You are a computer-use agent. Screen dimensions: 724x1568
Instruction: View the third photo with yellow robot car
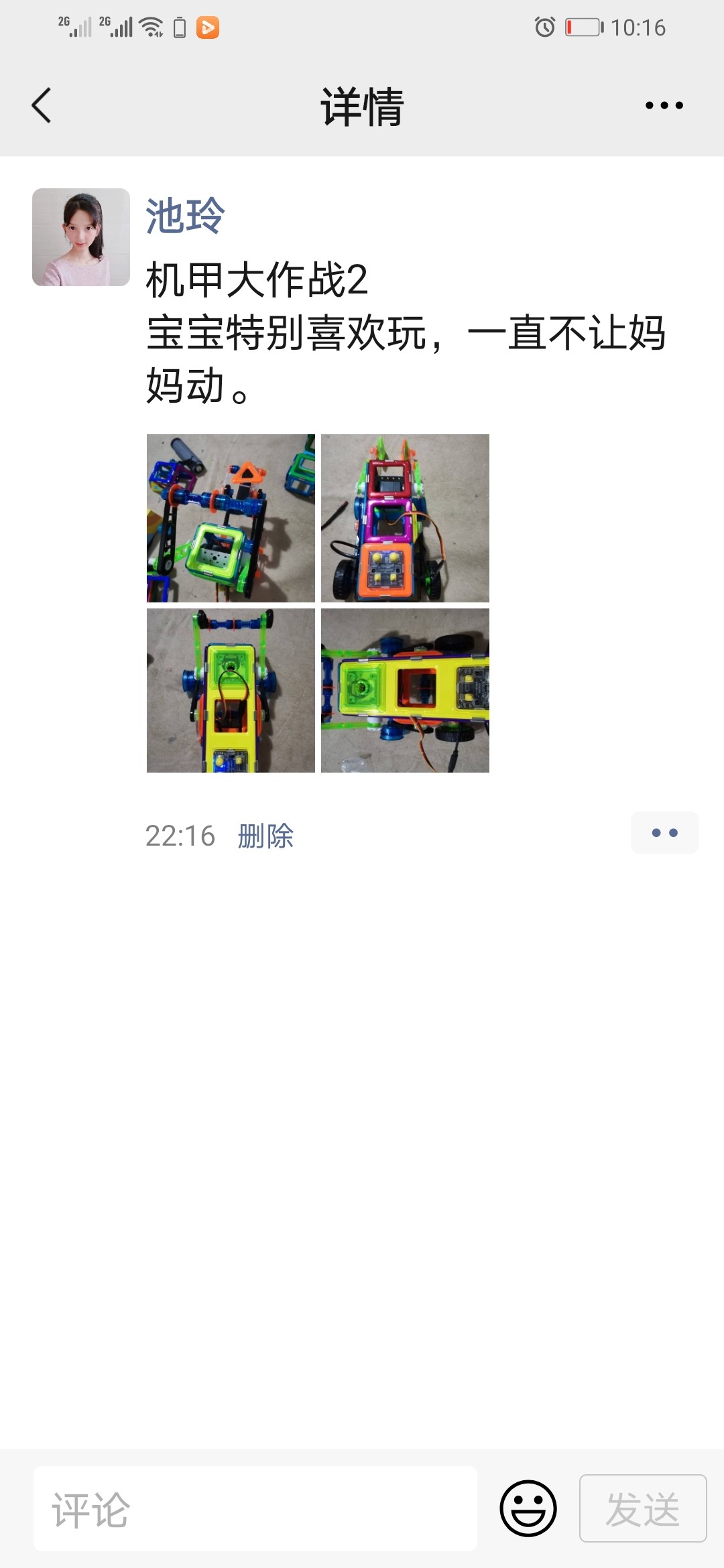pos(231,690)
